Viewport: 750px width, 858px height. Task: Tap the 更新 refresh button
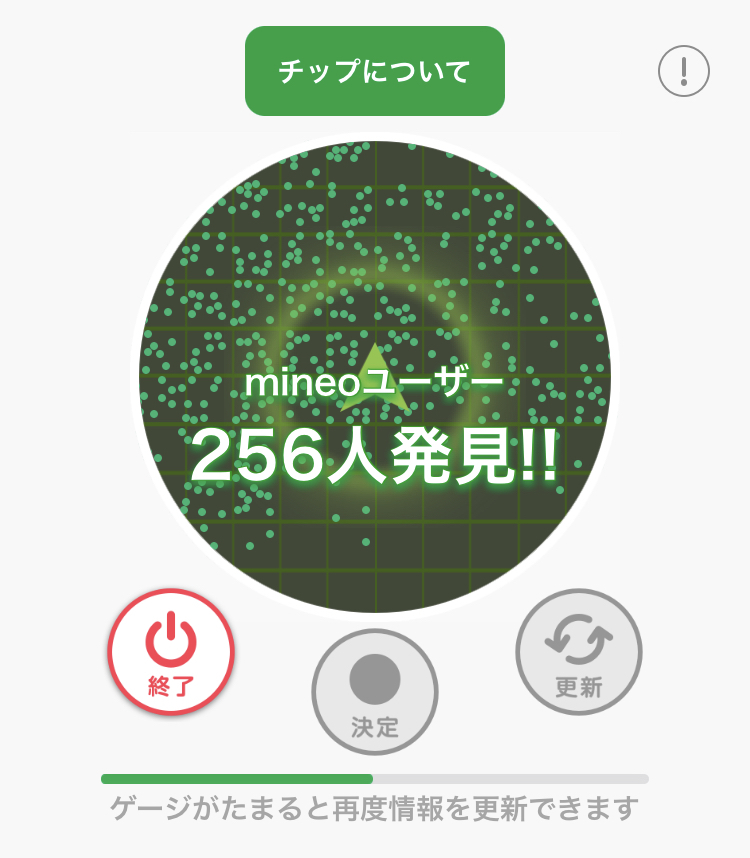click(x=579, y=652)
